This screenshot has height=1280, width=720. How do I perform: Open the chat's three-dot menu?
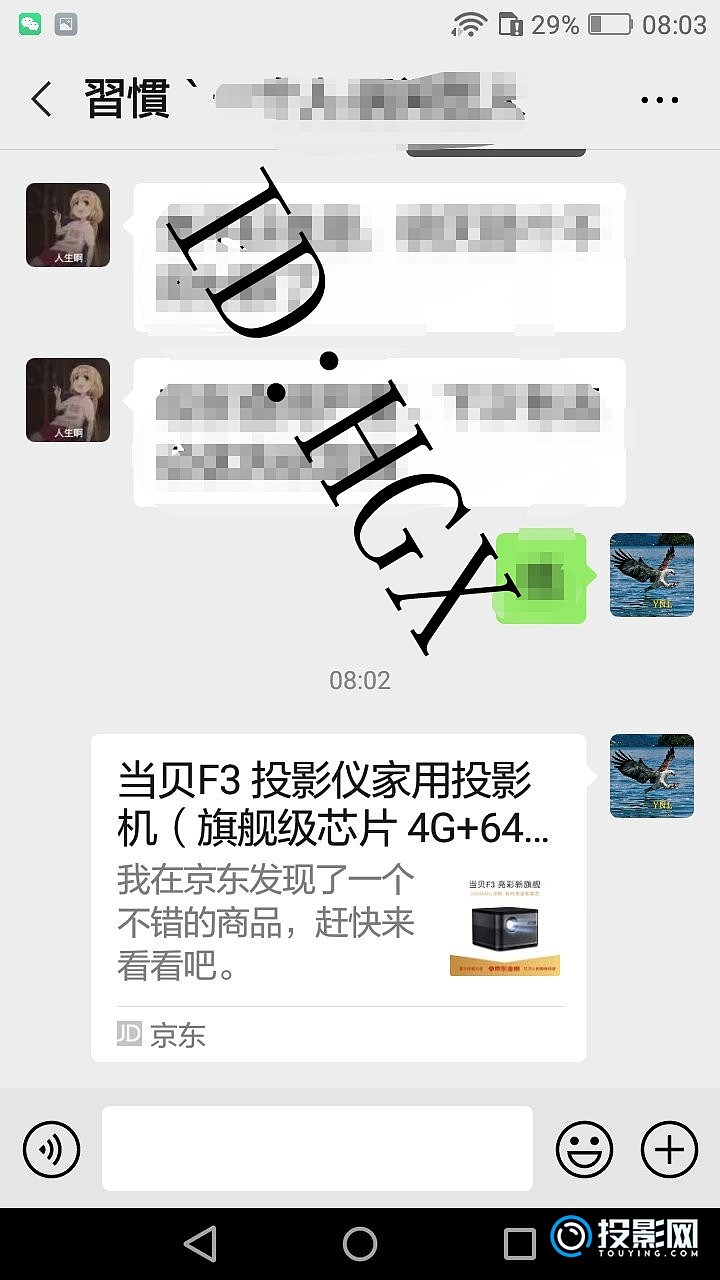tap(659, 100)
